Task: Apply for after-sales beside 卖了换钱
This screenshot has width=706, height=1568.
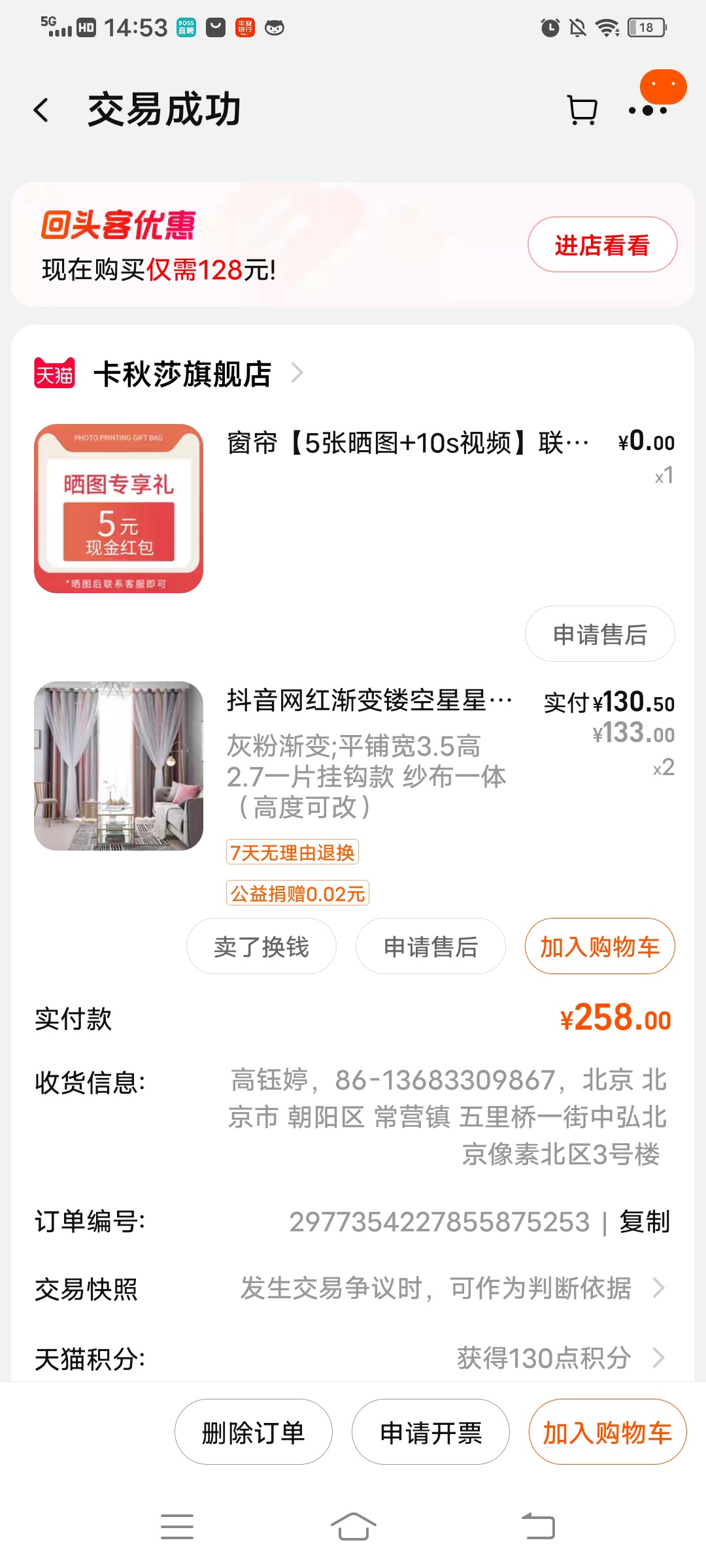Action: tap(430, 946)
